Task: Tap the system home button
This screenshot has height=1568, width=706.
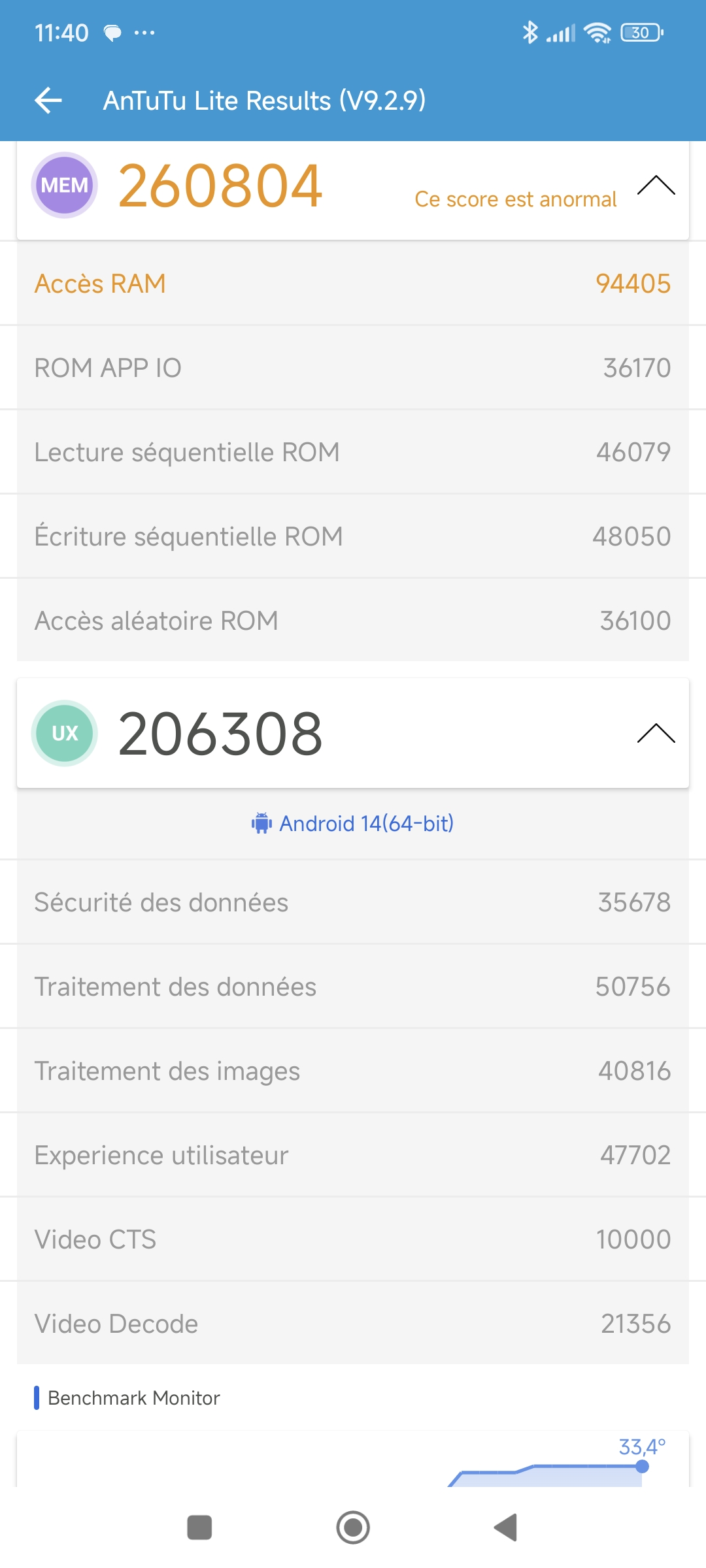Action: 353,1527
